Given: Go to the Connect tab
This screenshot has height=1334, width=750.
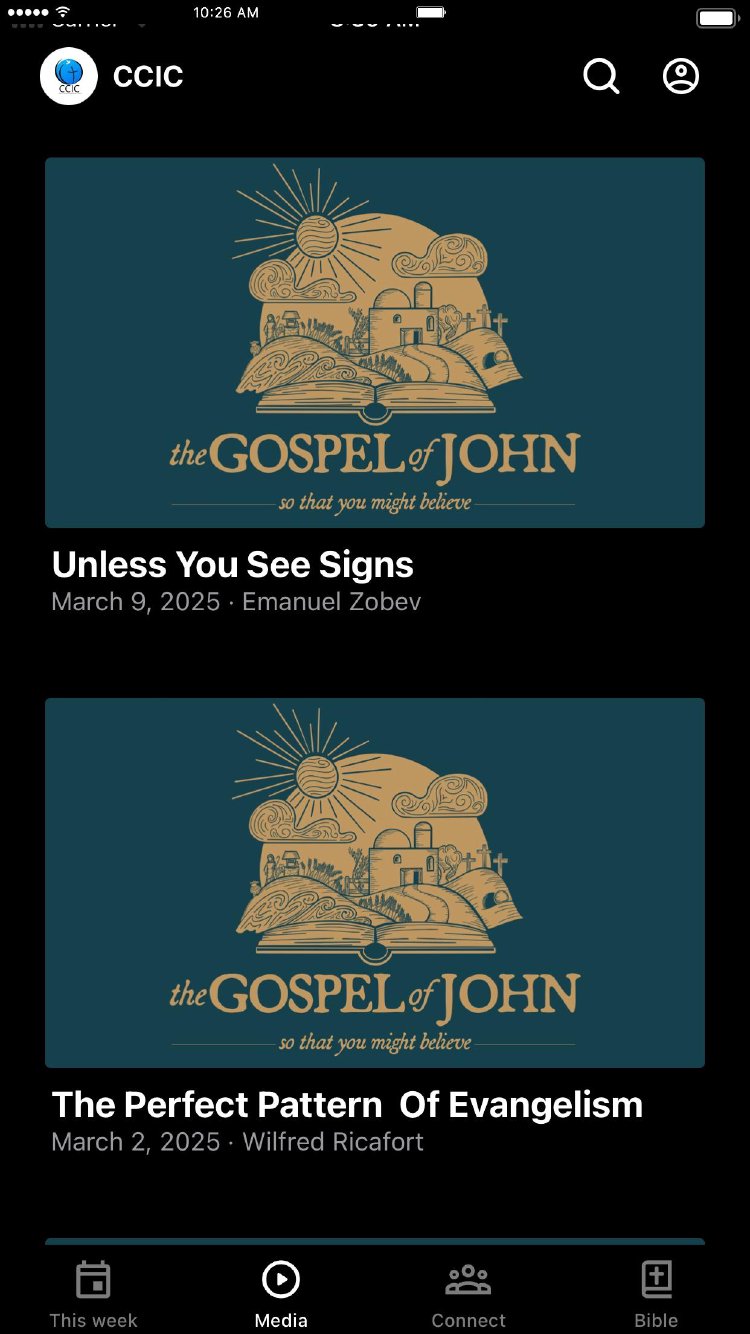Looking at the screenshot, I should (468, 1293).
